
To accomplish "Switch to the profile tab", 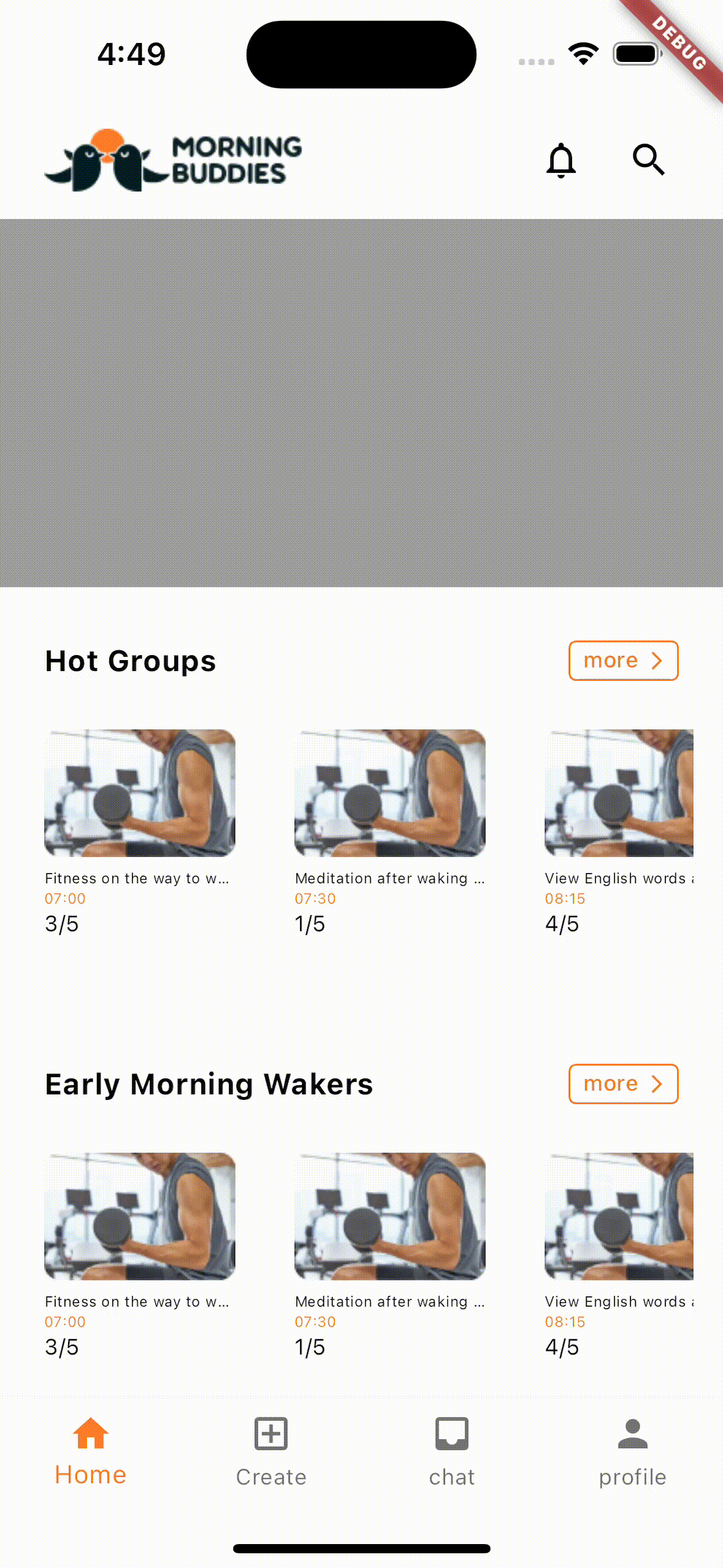I will tap(632, 1451).
